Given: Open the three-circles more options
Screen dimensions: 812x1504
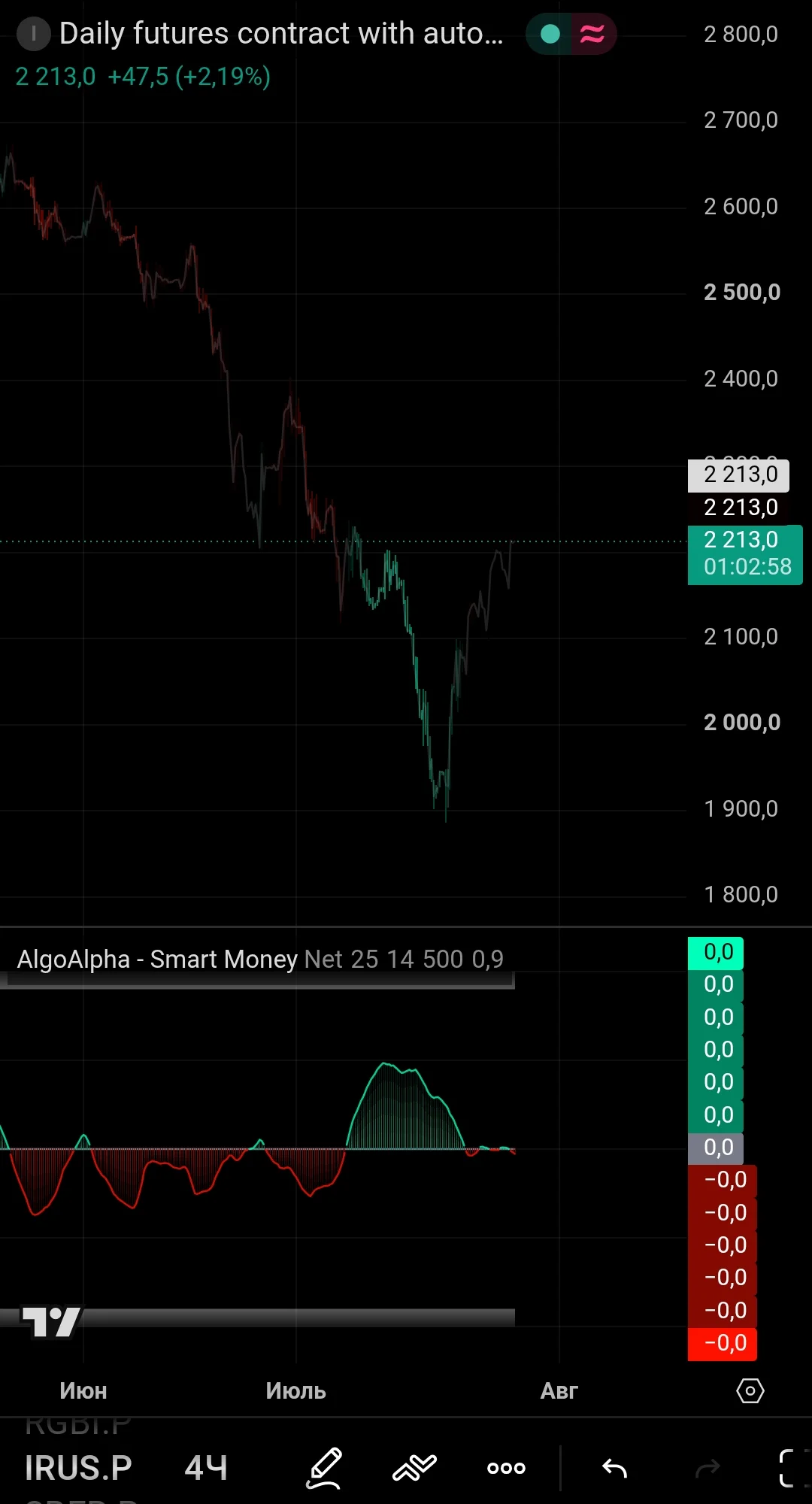Looking at the screenshot, I should pyautogui.click(x=506, y=1468).
